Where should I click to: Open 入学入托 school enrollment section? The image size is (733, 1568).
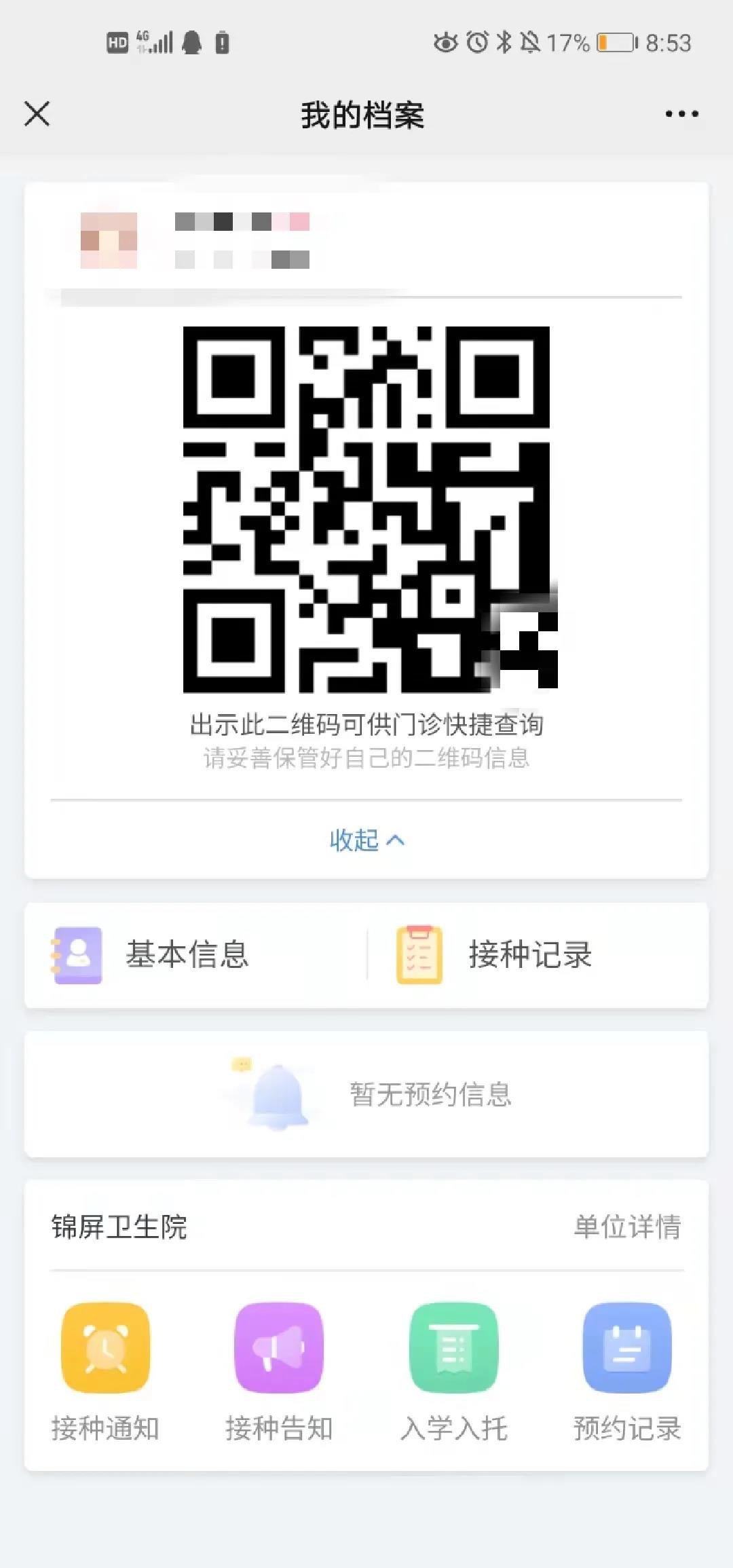pyautogui.click(x=453, y=1371)
